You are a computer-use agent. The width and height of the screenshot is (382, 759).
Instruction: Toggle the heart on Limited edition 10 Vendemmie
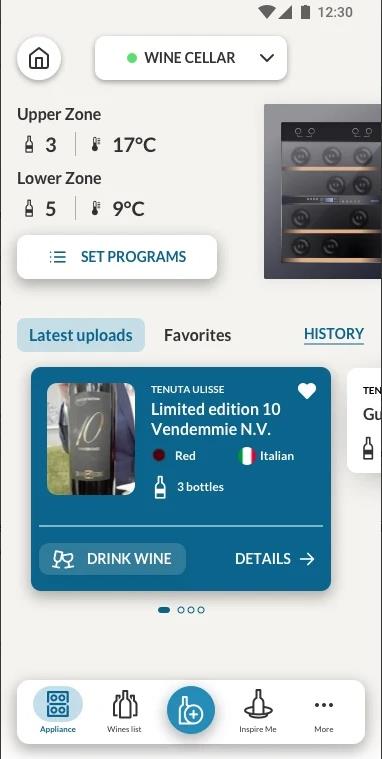[306, 391]
